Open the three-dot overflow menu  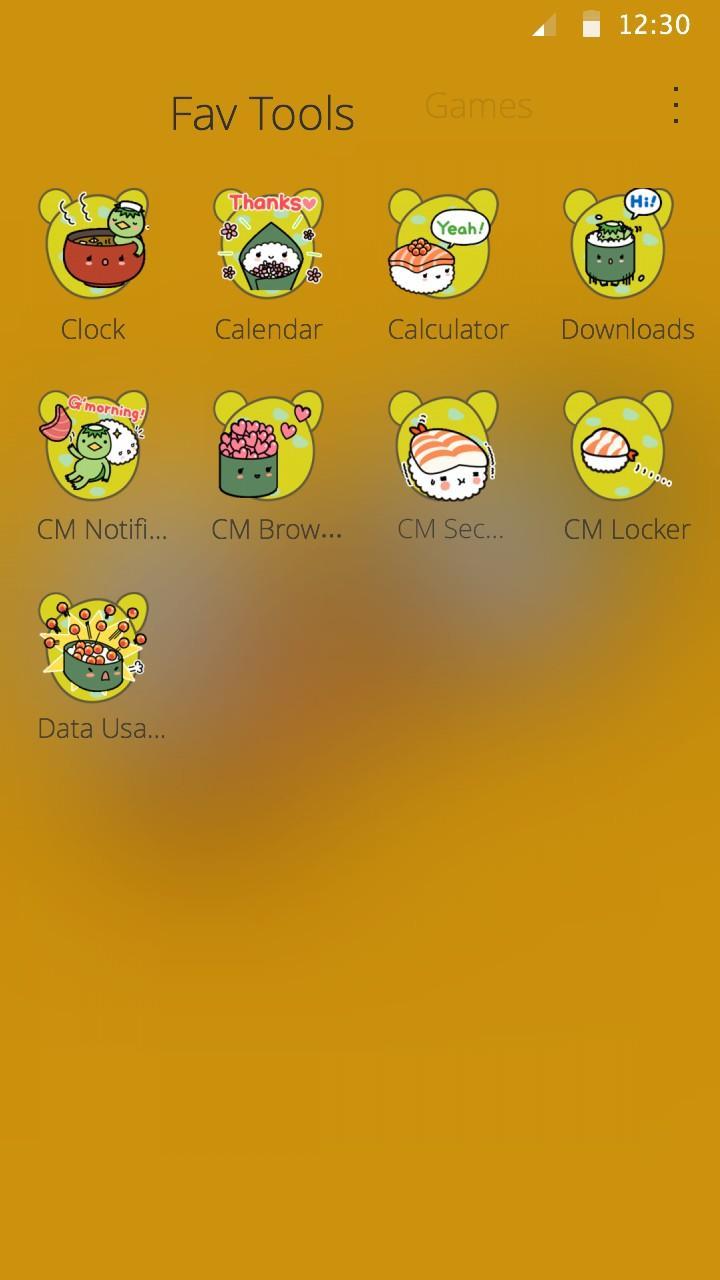676,106
